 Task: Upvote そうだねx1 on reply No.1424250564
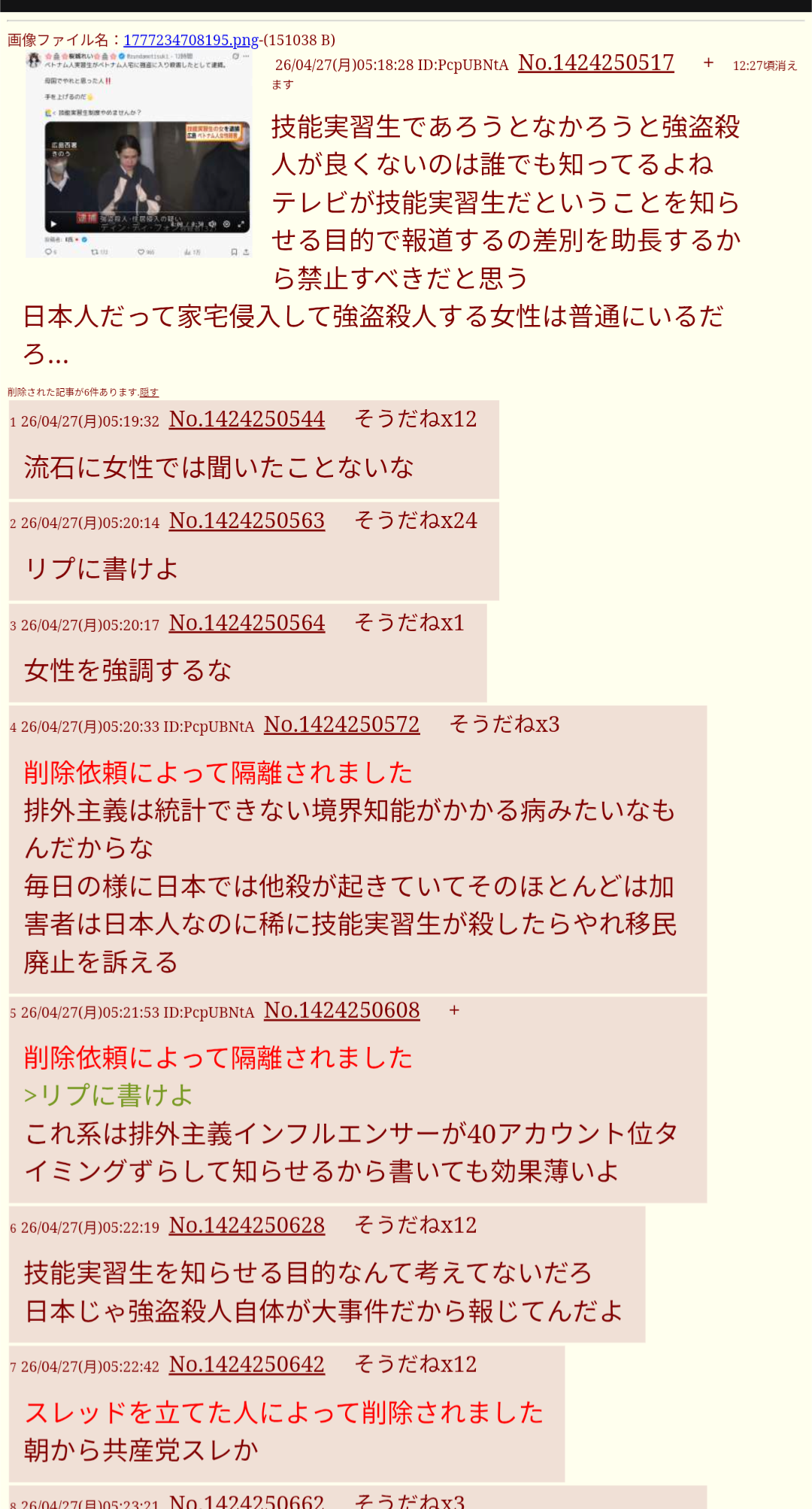409,623
